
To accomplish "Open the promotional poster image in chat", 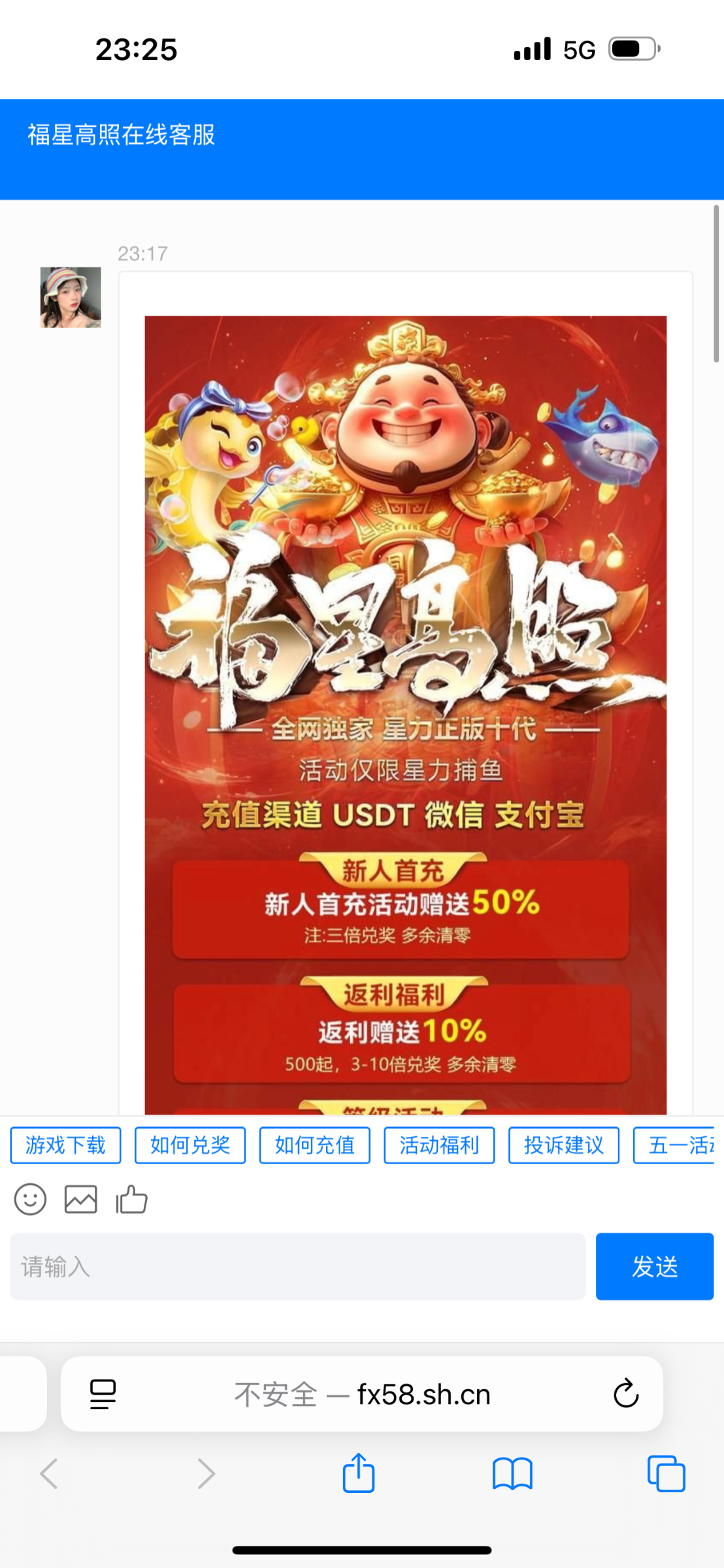I will pyautogui.click(x=405, y=712).
